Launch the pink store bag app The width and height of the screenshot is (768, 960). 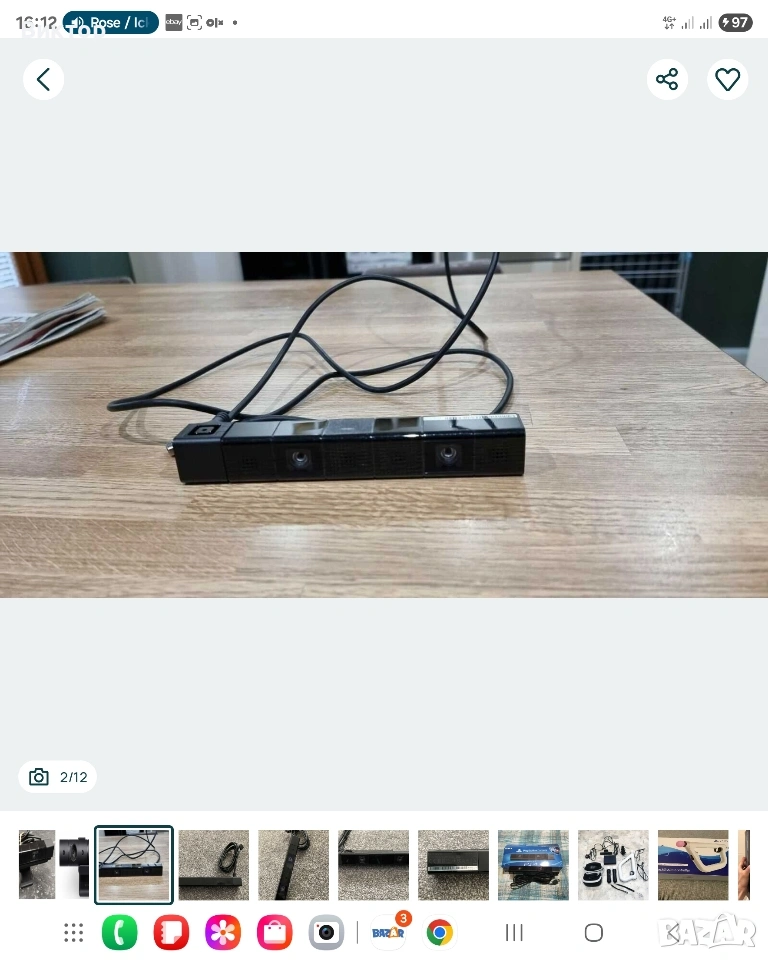click(x=274, y=933)
